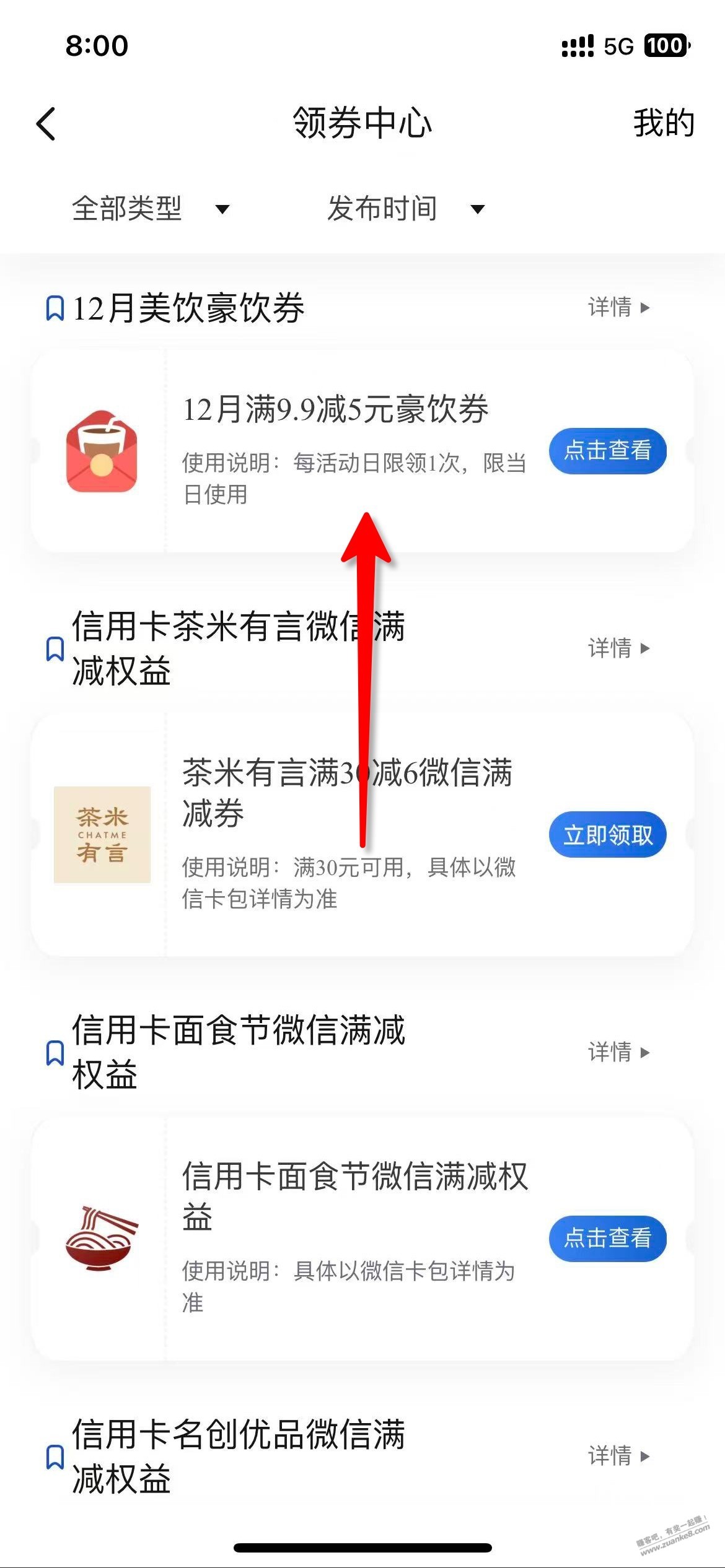The image size is (725, 1568).
Task: Tap 点击查看 on the 面食节 coupon card
Action: (607, 1238)
